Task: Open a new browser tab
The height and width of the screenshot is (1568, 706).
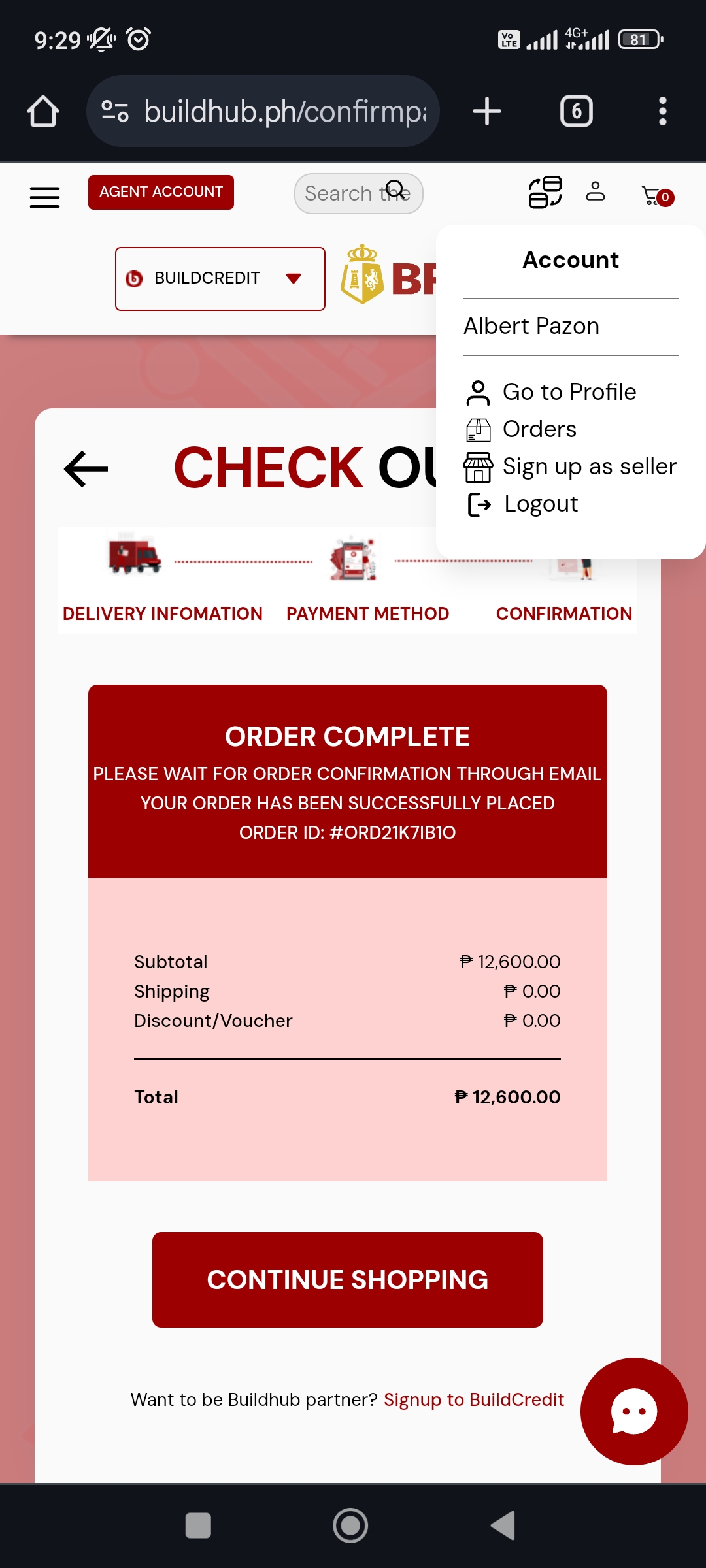Action: (486, 111)
